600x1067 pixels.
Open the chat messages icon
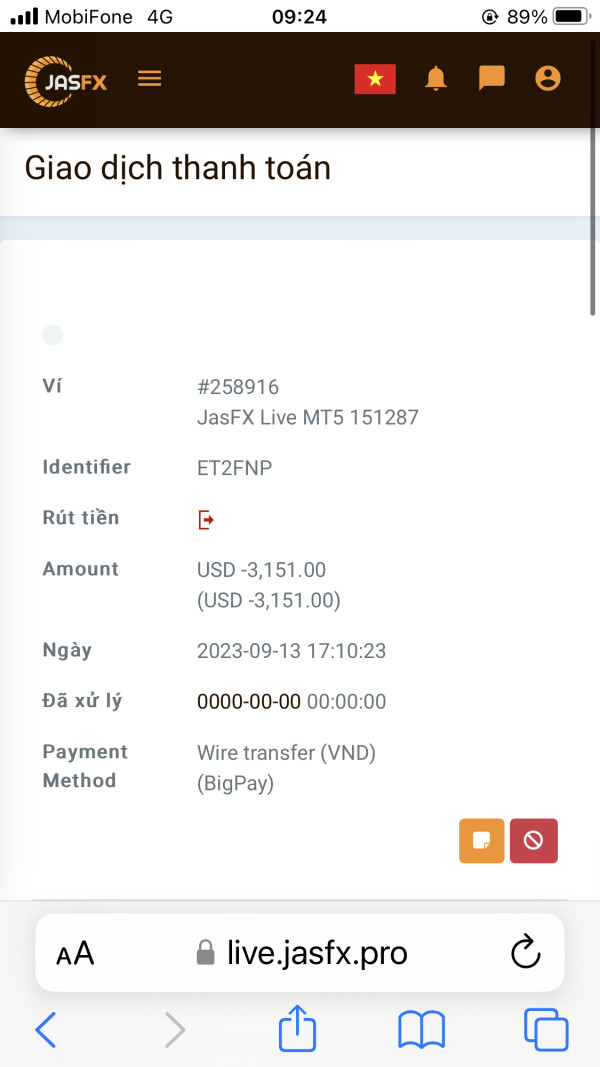click(x=491, y=78)
